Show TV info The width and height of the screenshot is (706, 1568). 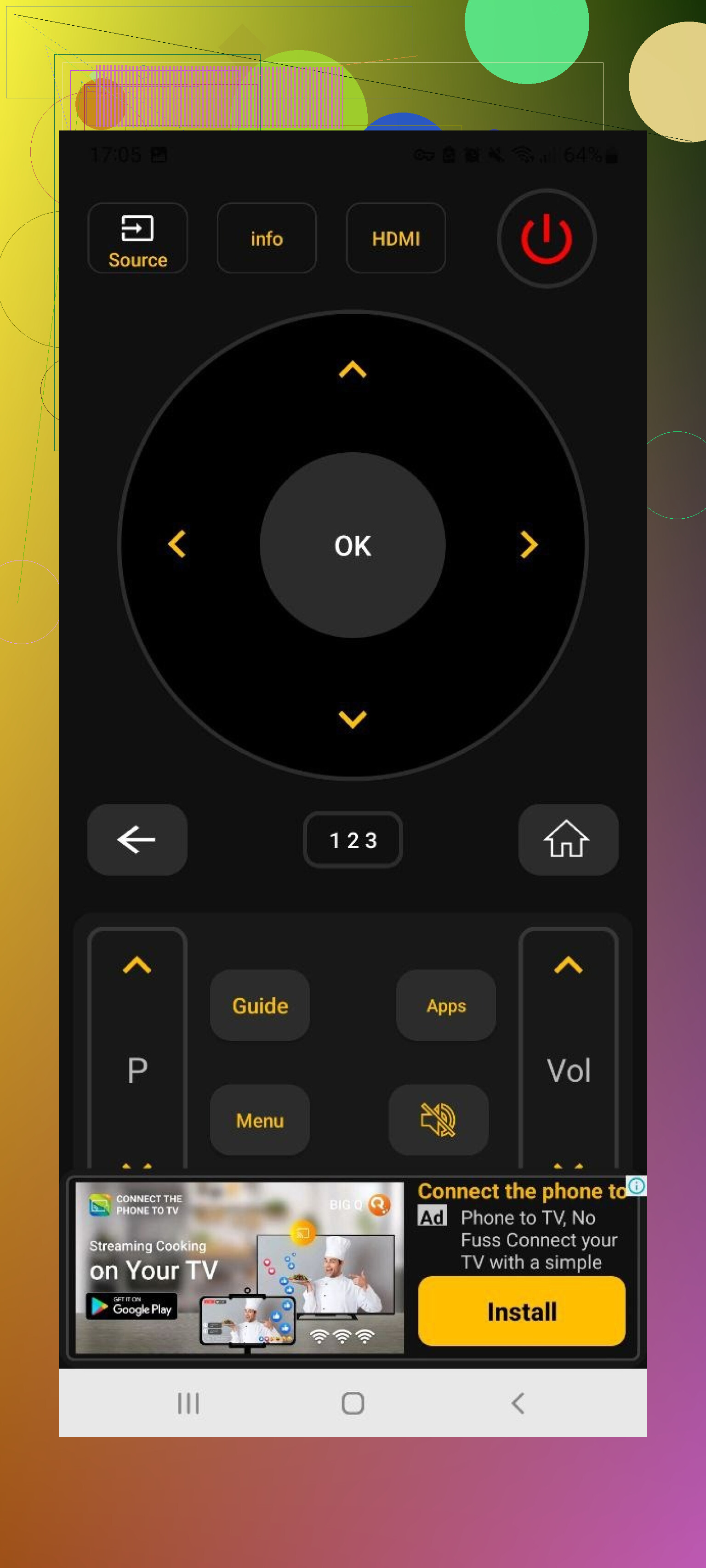tap(267, 238)
